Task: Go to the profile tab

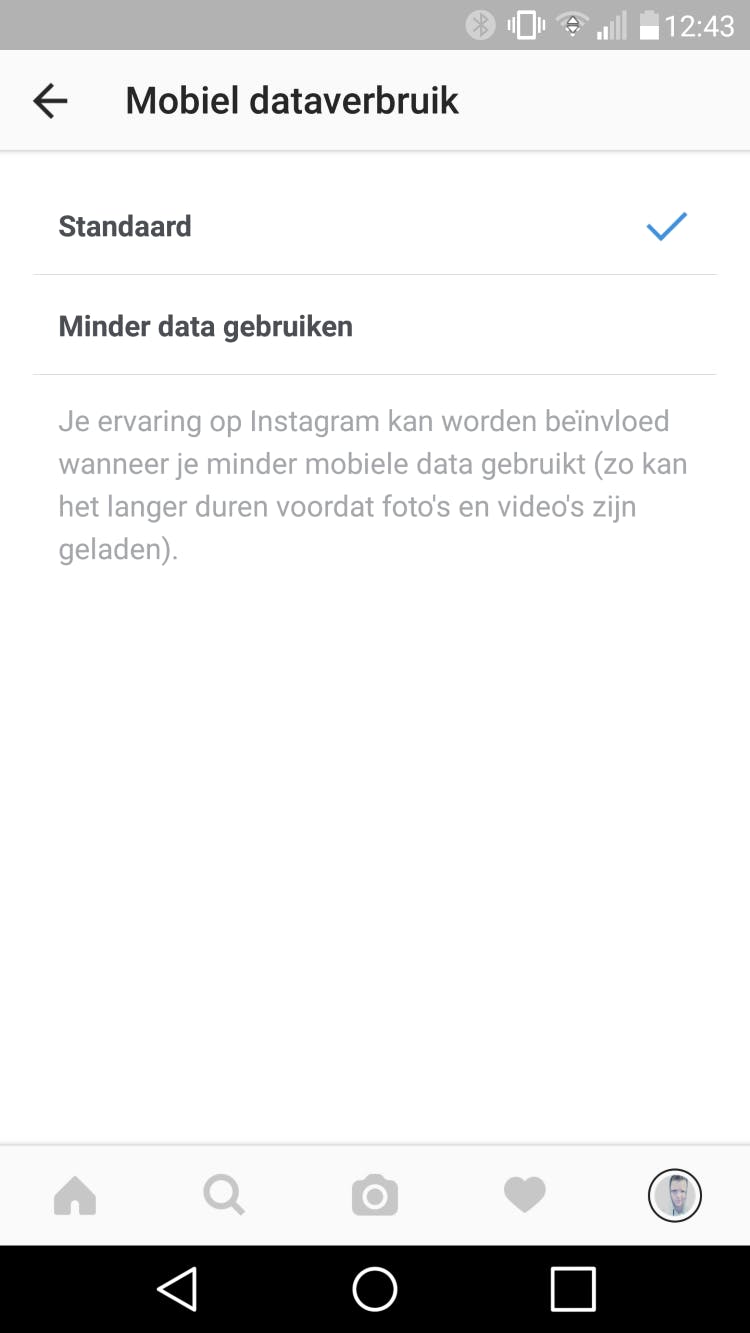Action: pyautogui.click(x=675, y=1195)
